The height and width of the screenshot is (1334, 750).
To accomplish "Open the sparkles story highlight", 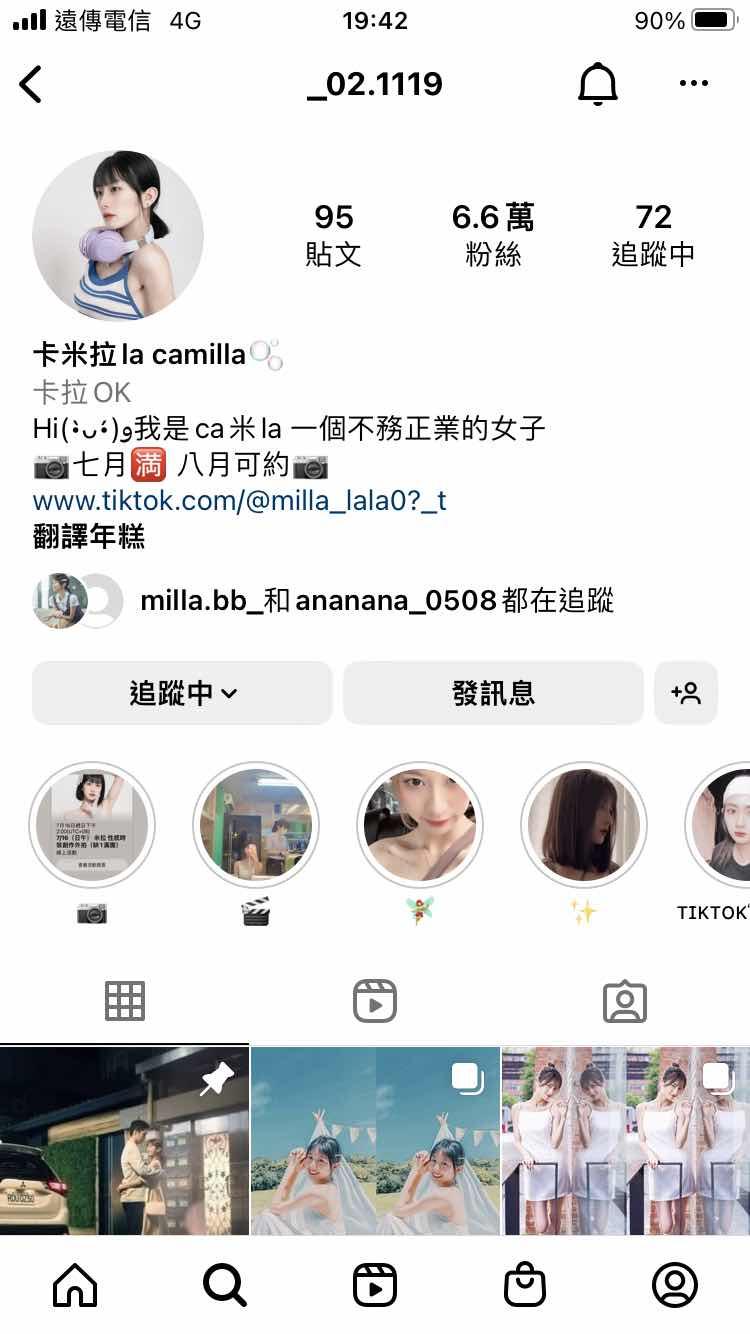I will [584, 824].
